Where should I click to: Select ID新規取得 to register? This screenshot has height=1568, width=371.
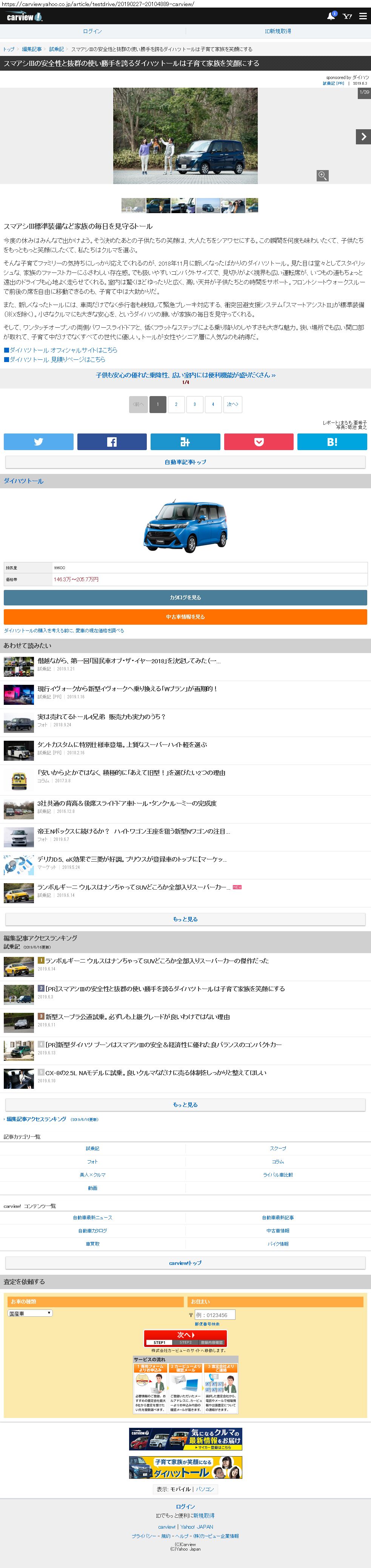tap(278, 31)
